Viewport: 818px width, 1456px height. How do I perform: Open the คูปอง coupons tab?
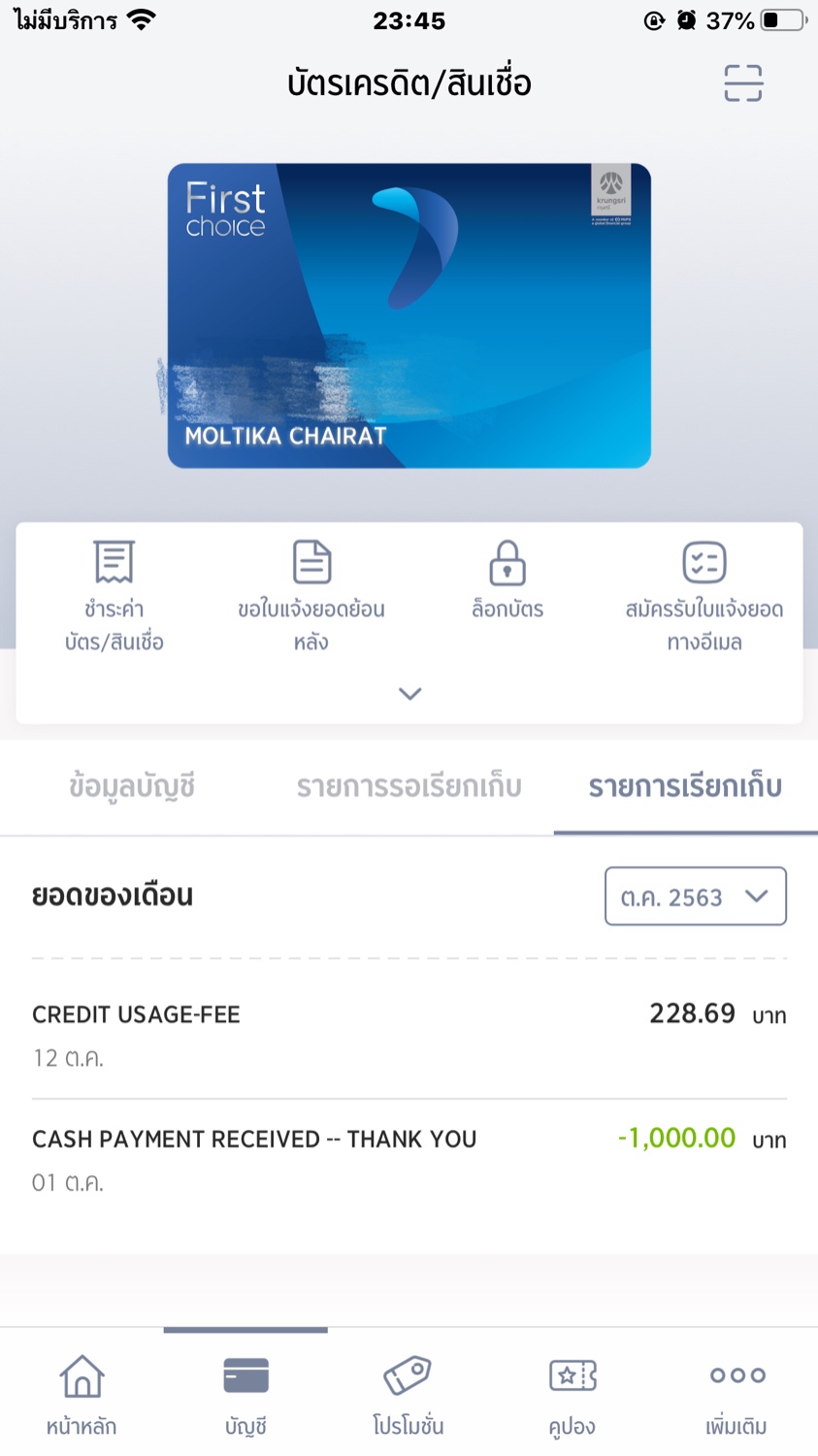pos(572,1393)
